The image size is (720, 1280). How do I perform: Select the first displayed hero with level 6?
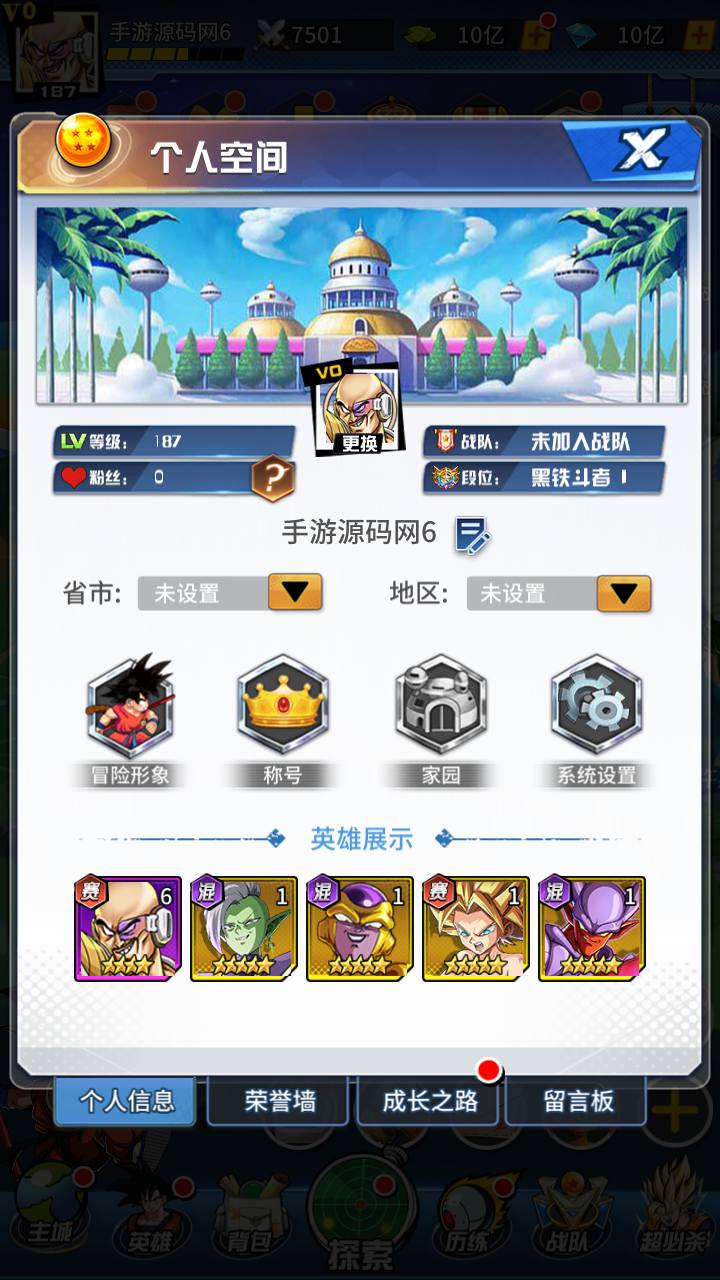click(x=127, y=928)
